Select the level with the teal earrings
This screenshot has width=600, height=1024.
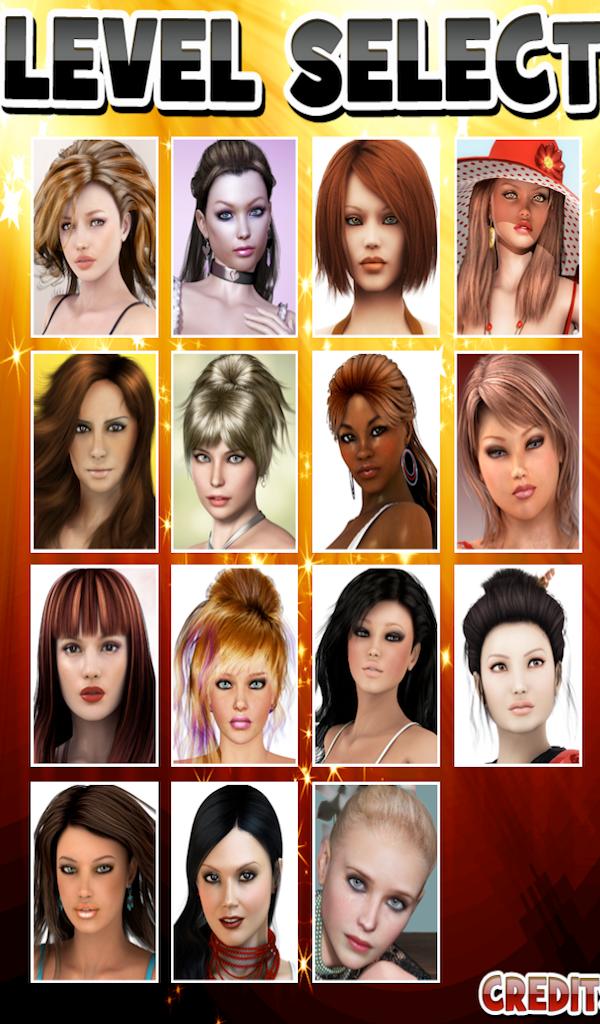click(x=95, y=881)
